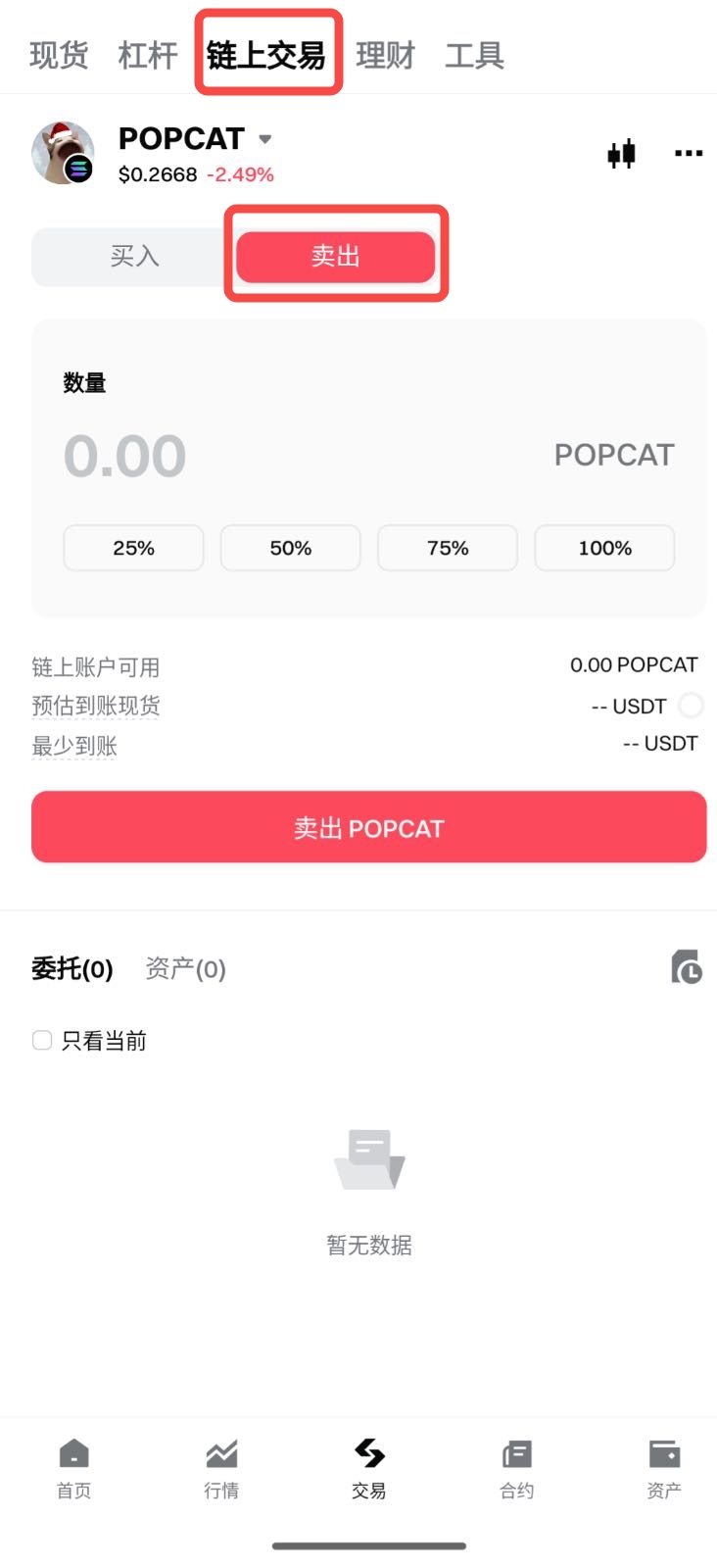Open the order history clock icon
Image resolution: width=717 pixels, height=1568 pixels.
[687, 968]
